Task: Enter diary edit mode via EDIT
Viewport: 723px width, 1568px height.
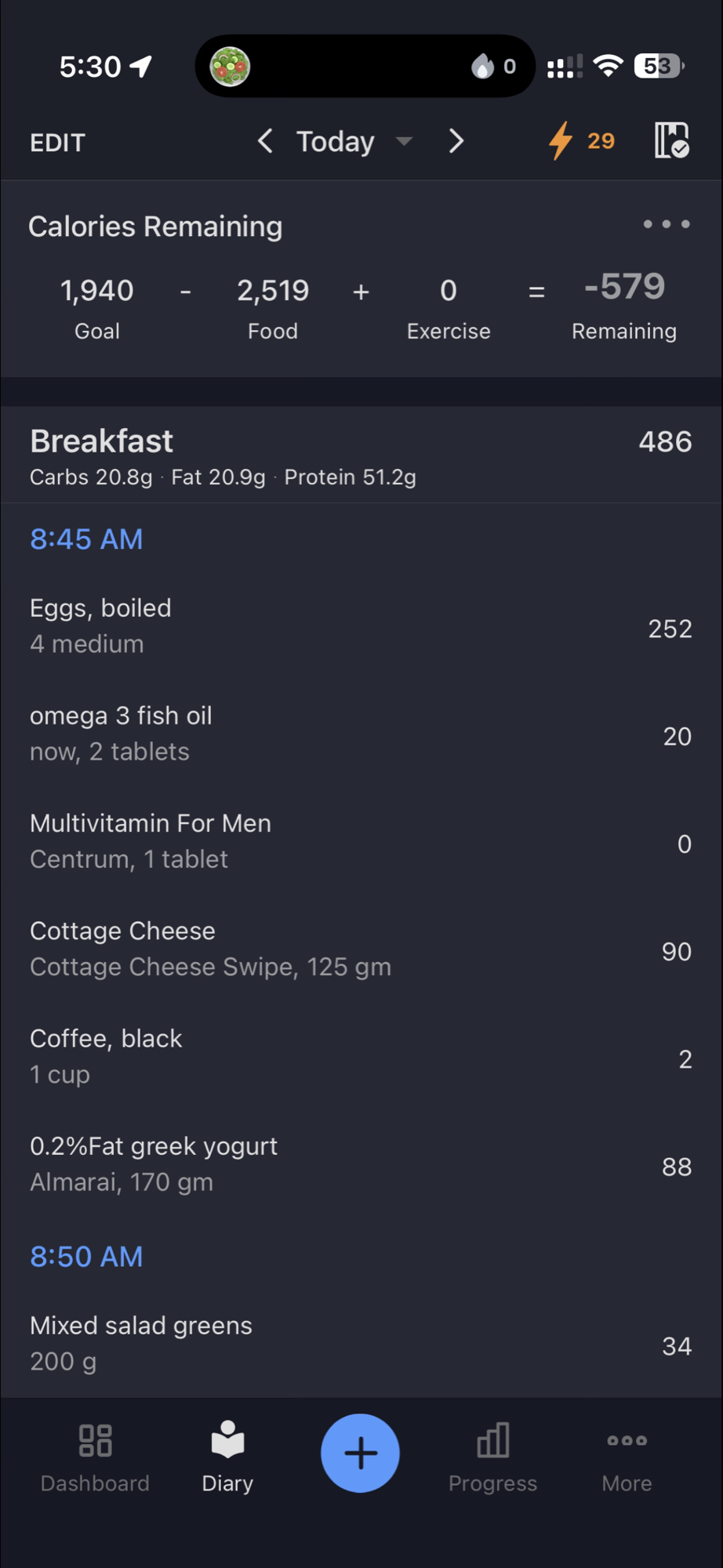Action: (57, 142)
